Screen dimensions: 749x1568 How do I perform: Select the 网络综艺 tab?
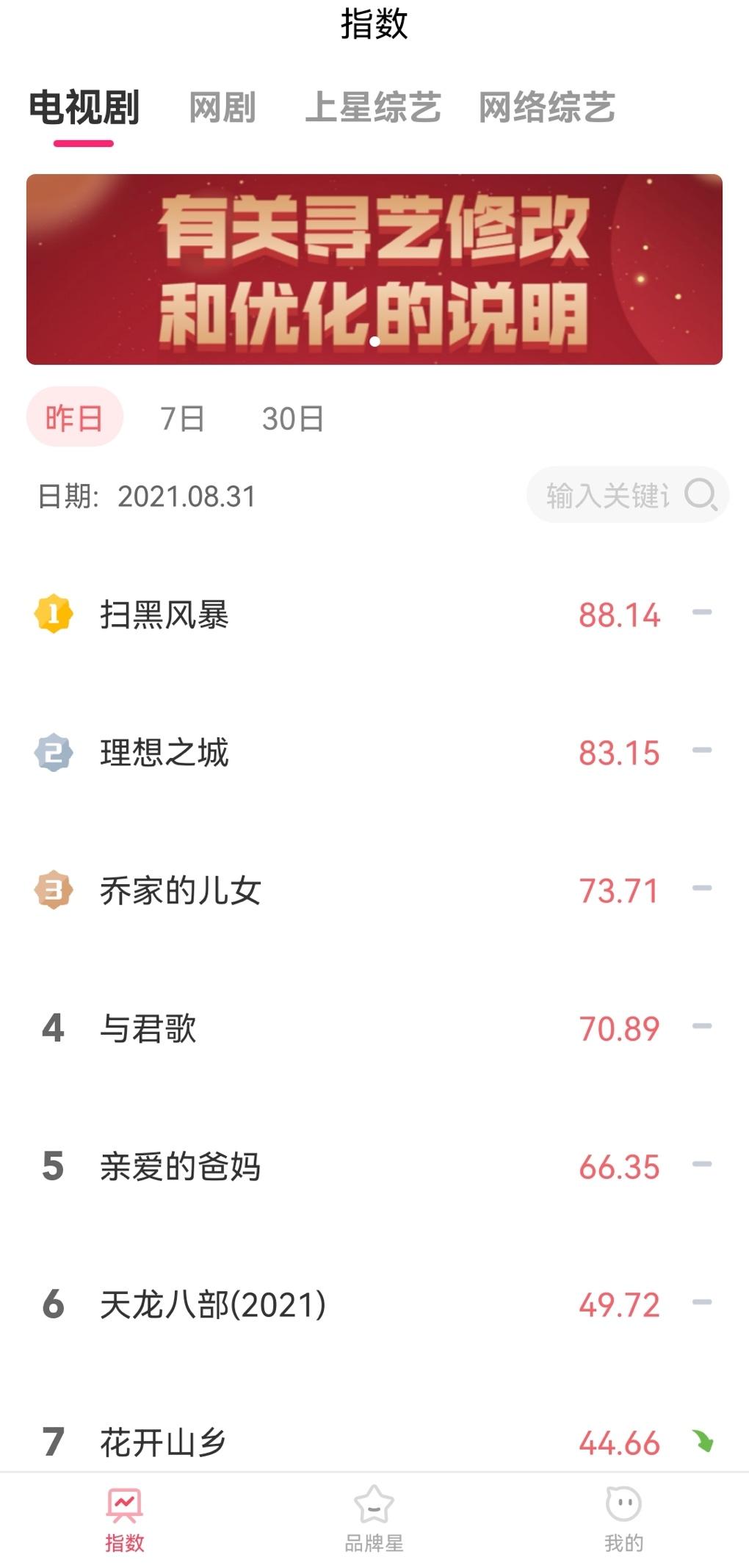(546, 108)
